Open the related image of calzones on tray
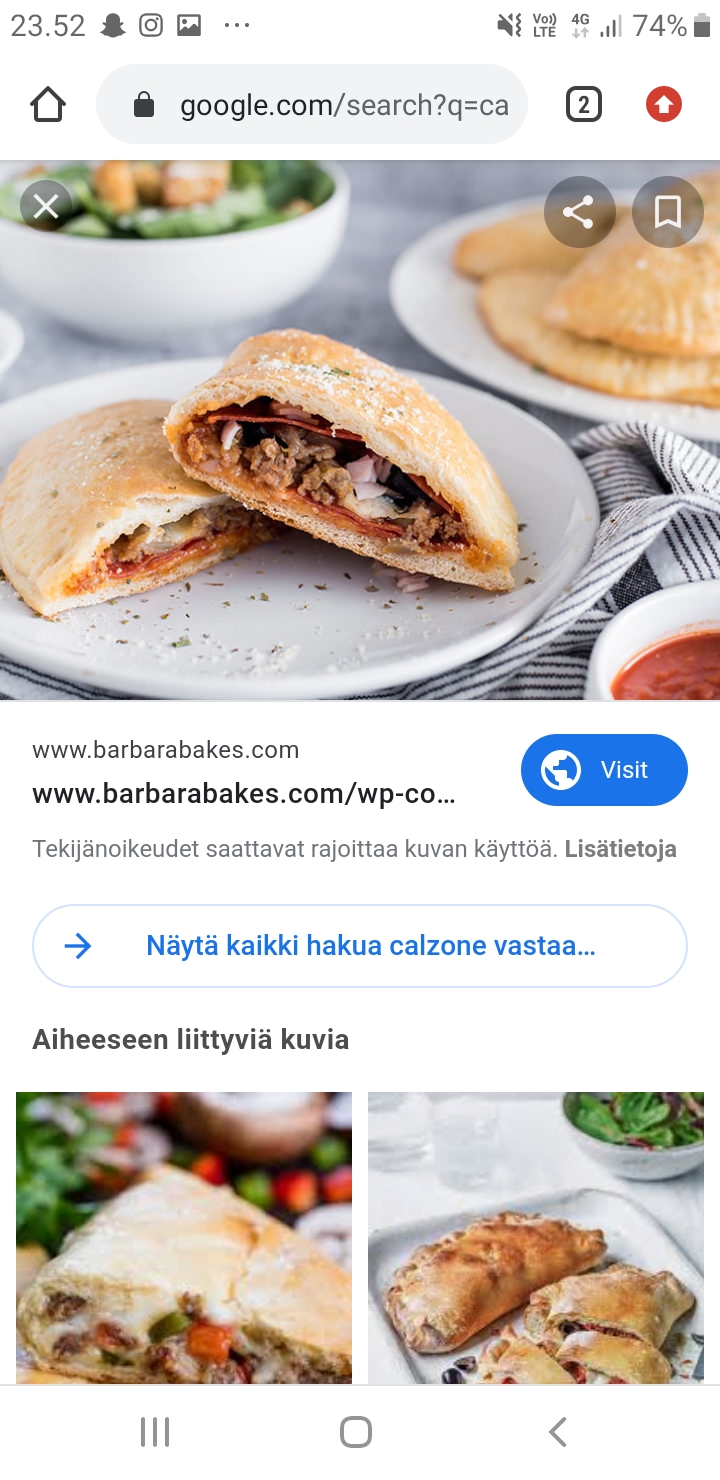The height and width of the screenshot is (1480, 720). point(536,1238)
